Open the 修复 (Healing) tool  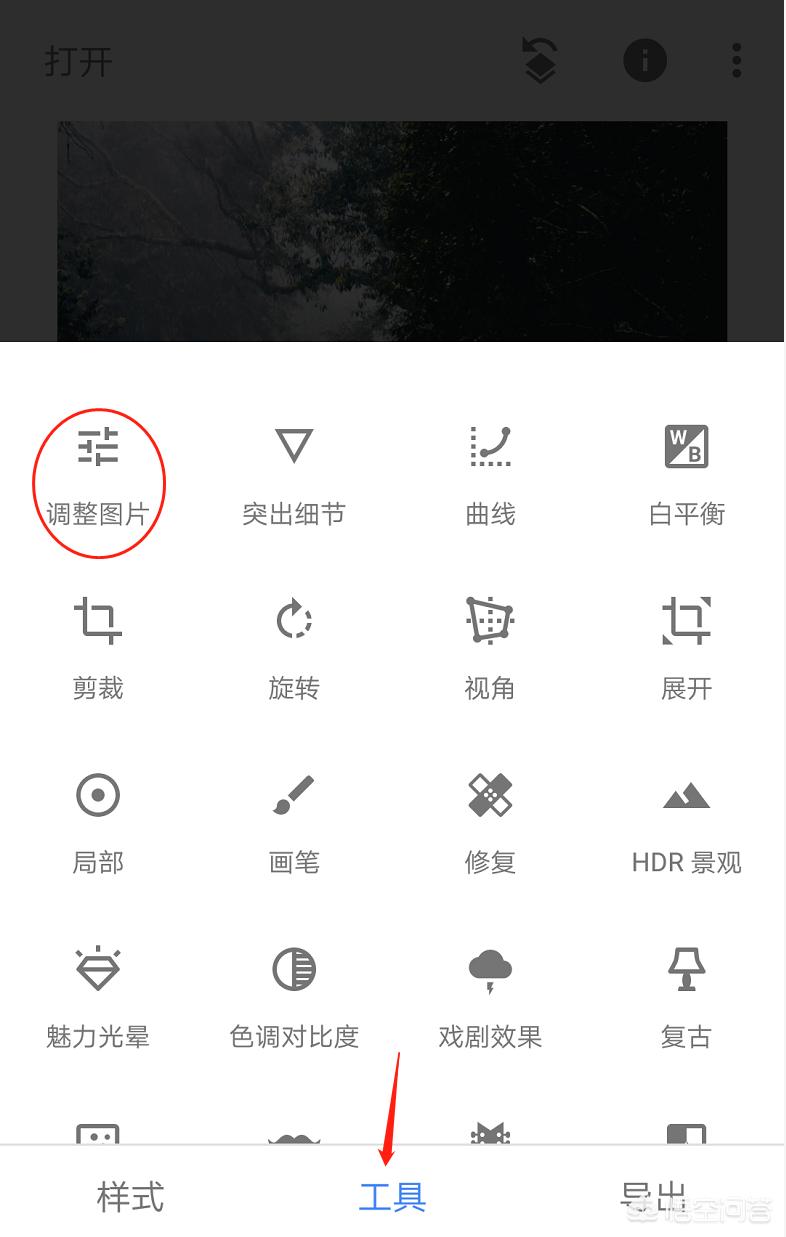489,820
